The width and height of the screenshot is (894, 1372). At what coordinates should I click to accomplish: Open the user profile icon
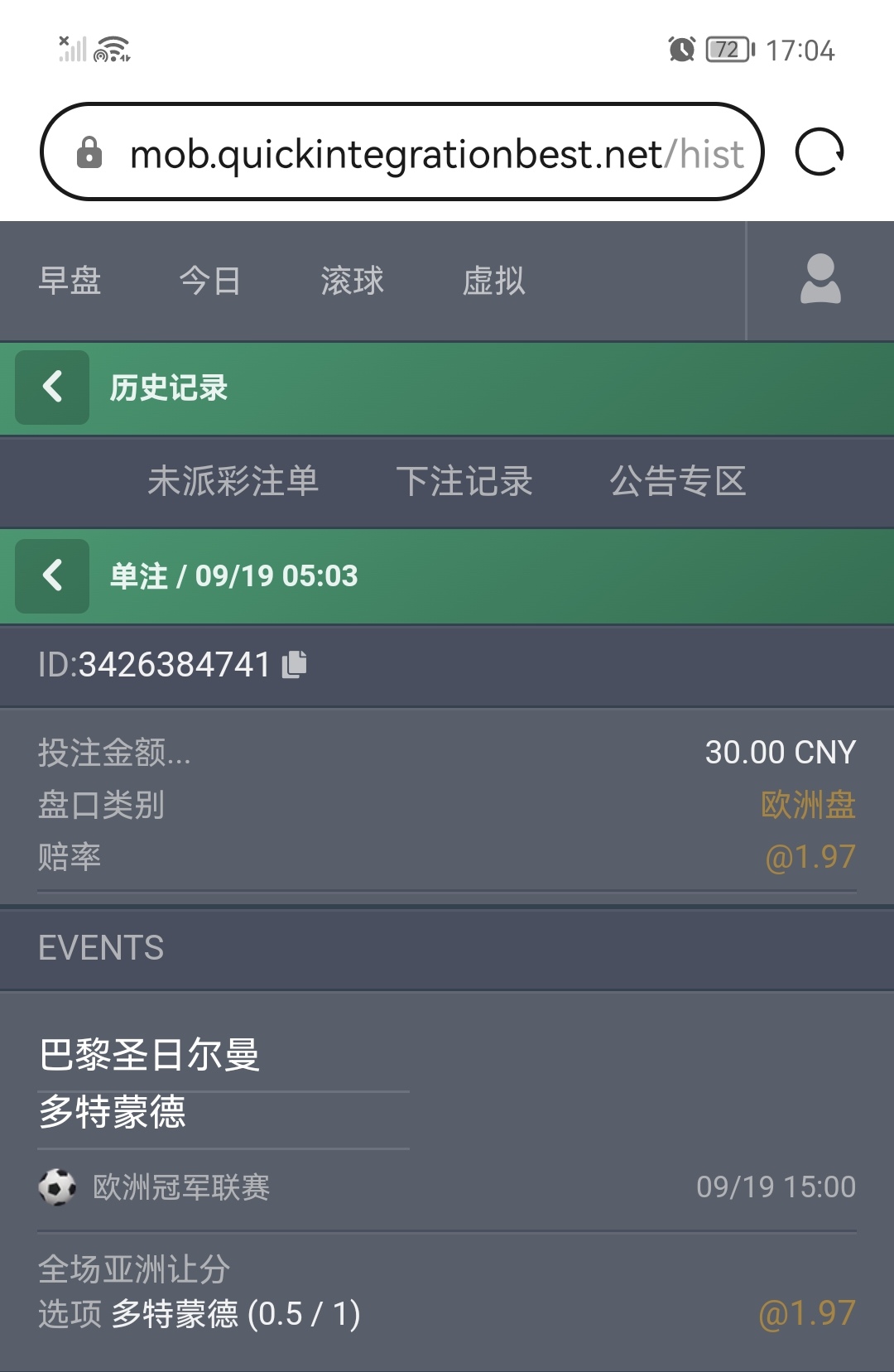click(819, 280)
